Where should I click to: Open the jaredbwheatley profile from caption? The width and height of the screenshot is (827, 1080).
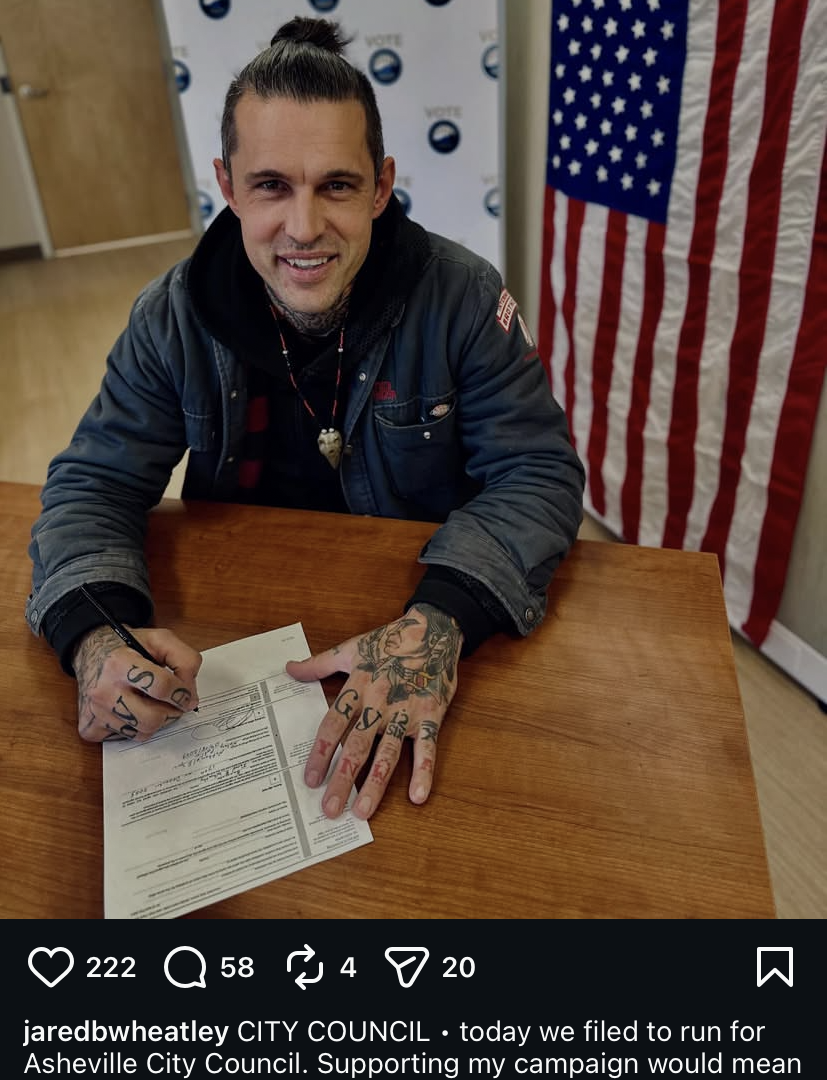126,1031
